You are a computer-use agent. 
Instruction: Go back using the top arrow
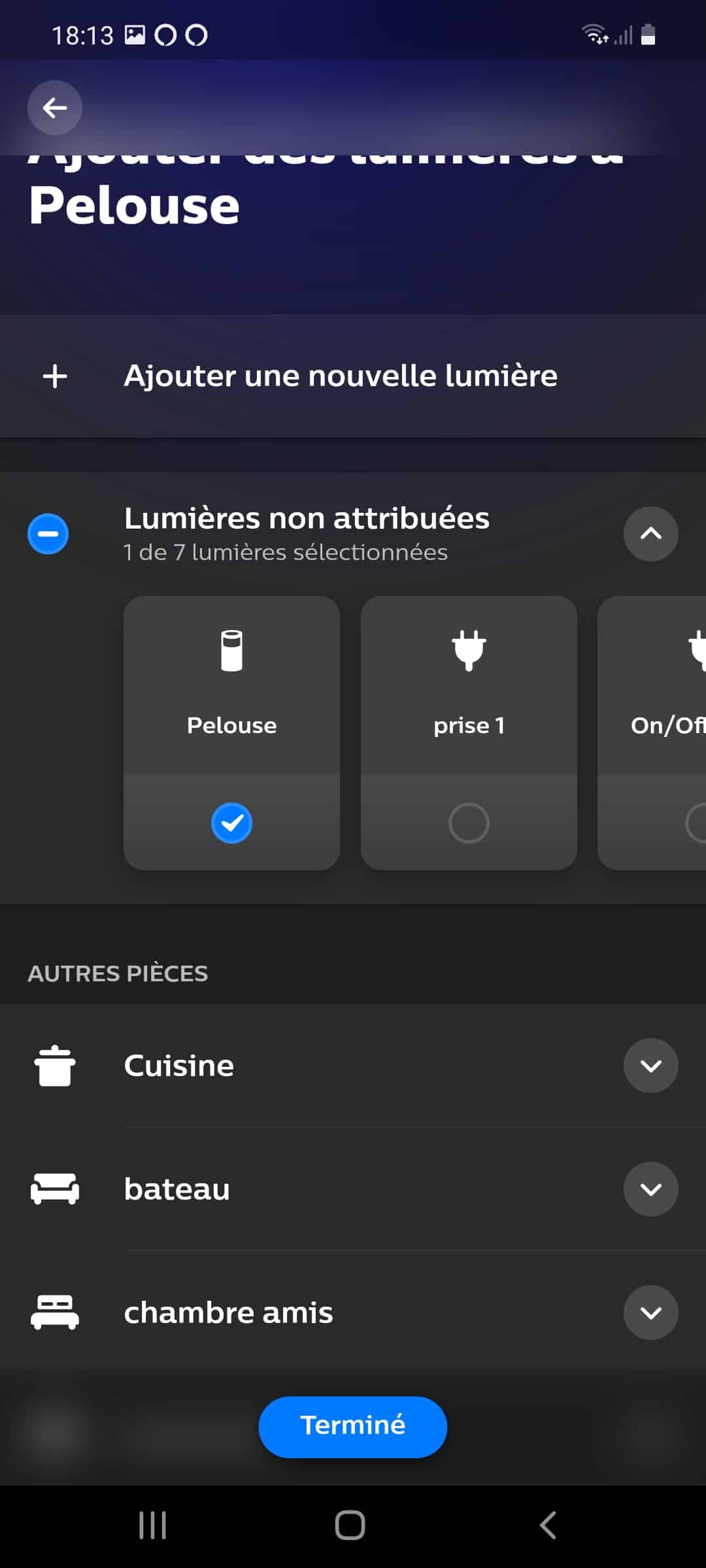(x=55, y=107)
